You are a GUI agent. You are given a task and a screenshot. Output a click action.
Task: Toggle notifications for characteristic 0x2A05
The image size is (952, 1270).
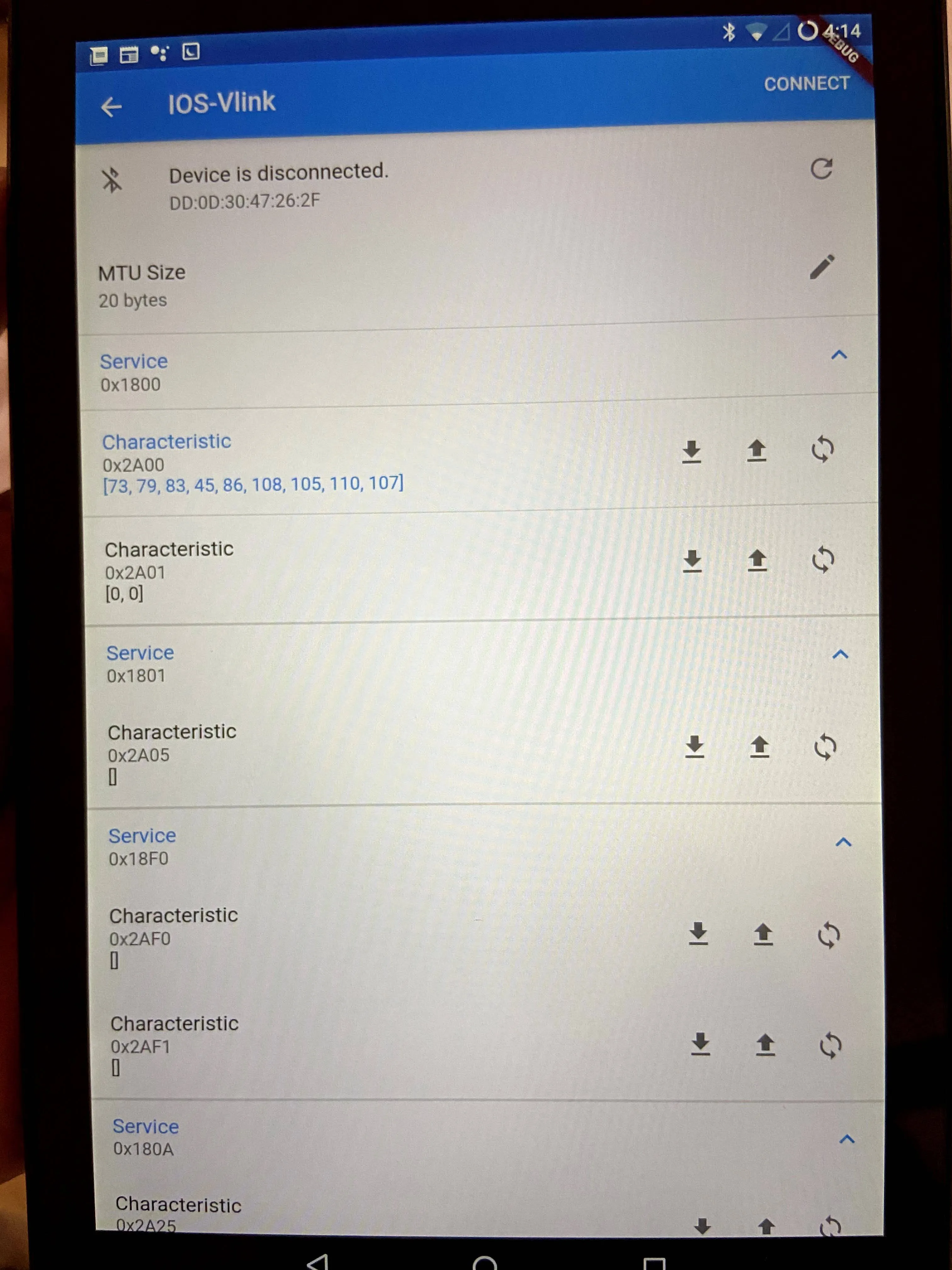click(825, 747)
